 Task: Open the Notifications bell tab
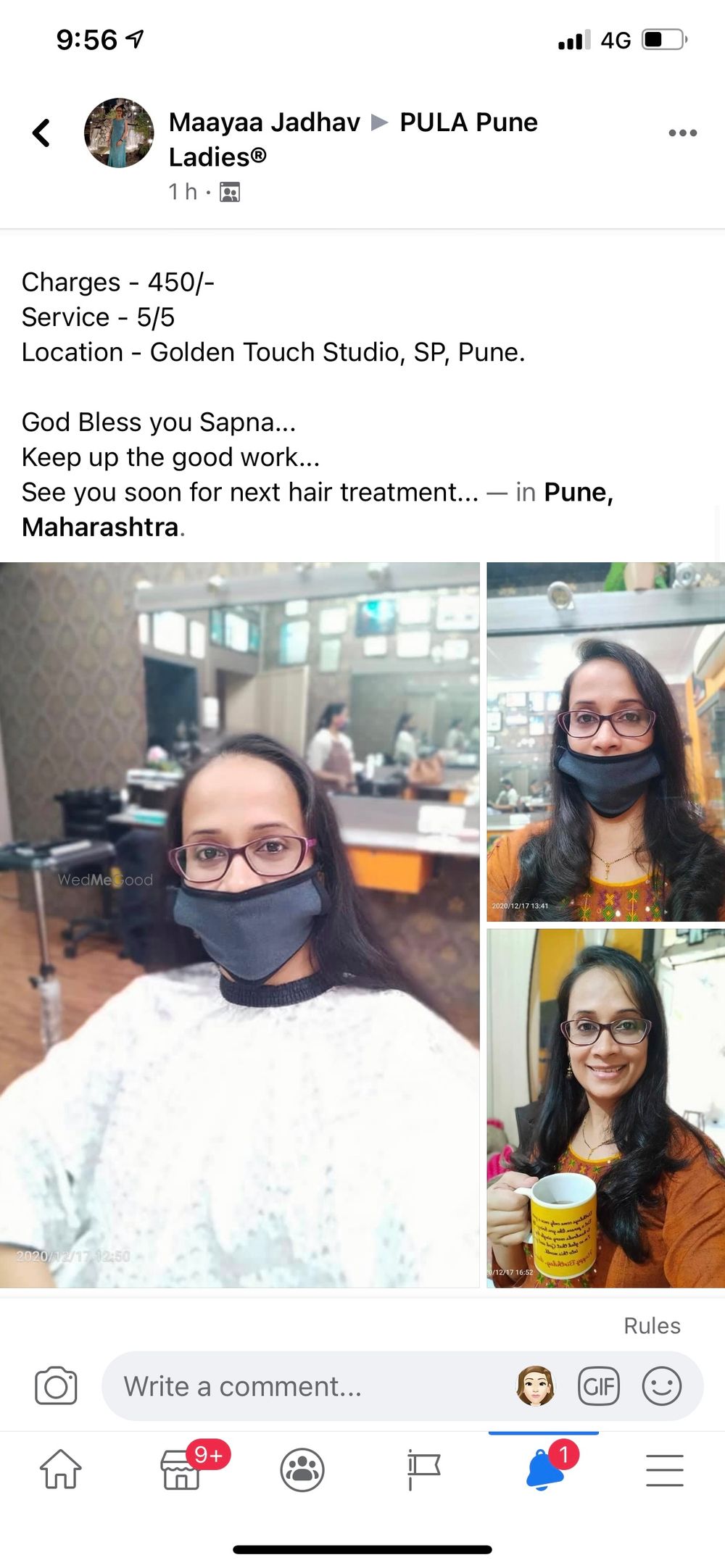(544, 1469)
